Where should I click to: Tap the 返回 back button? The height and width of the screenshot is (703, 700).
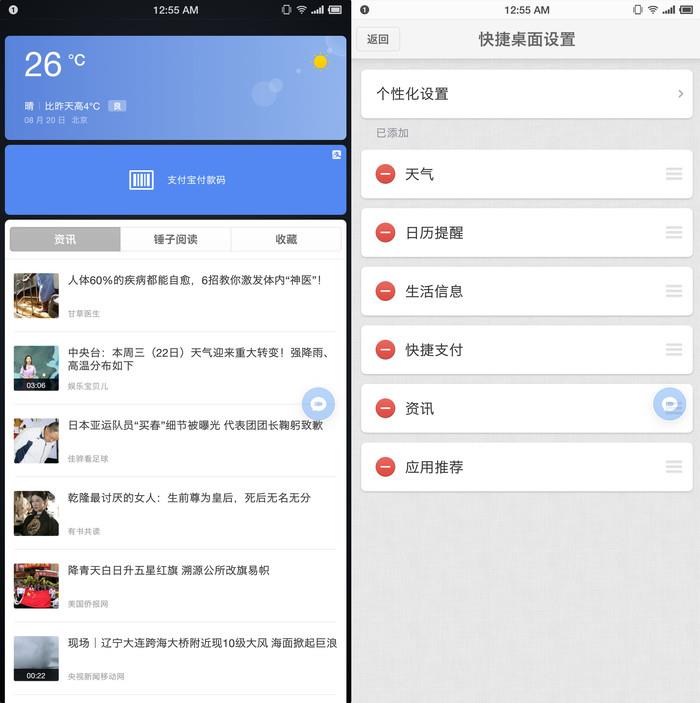coord(377,39)
